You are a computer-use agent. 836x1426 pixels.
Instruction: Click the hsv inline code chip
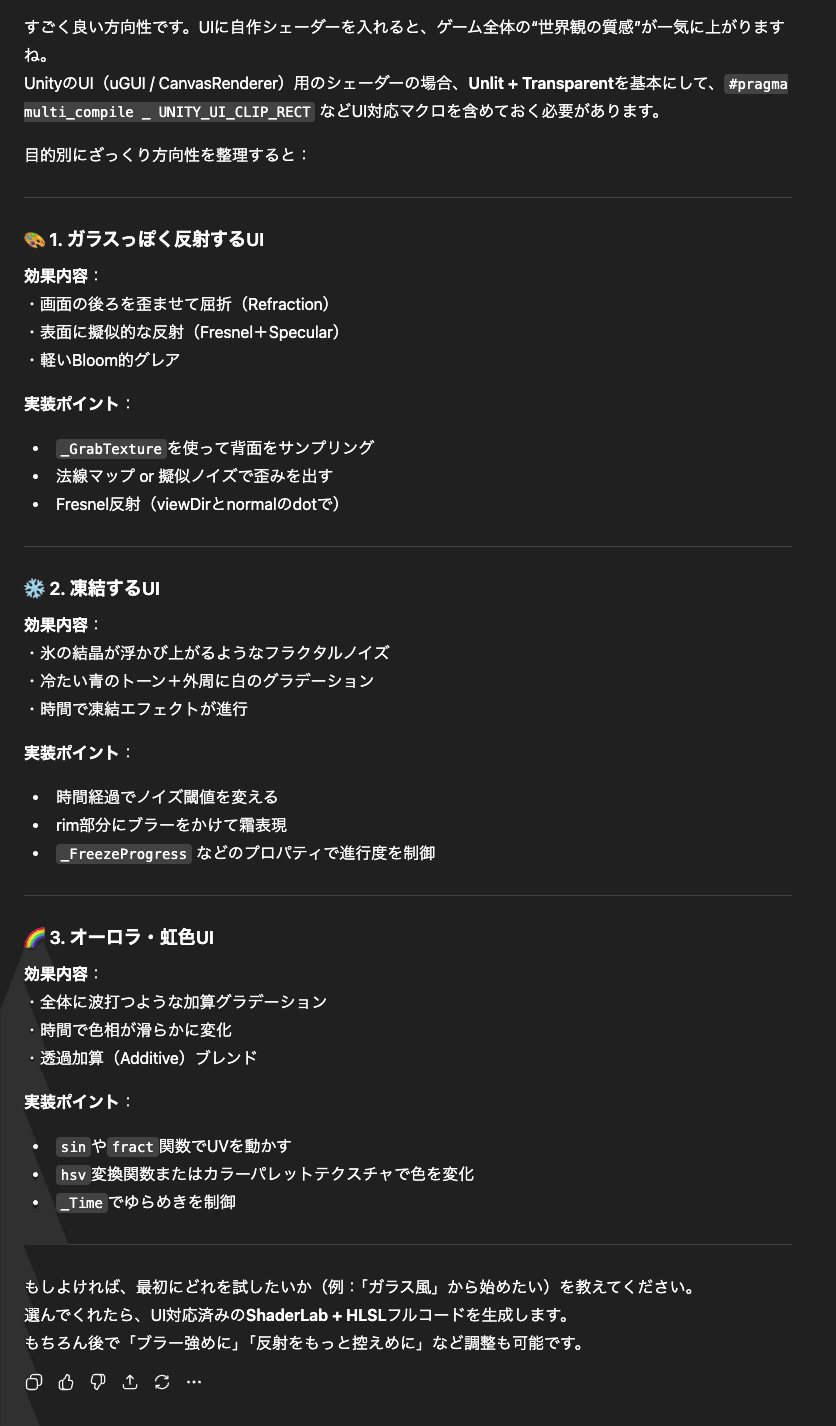pos(71,1175)
